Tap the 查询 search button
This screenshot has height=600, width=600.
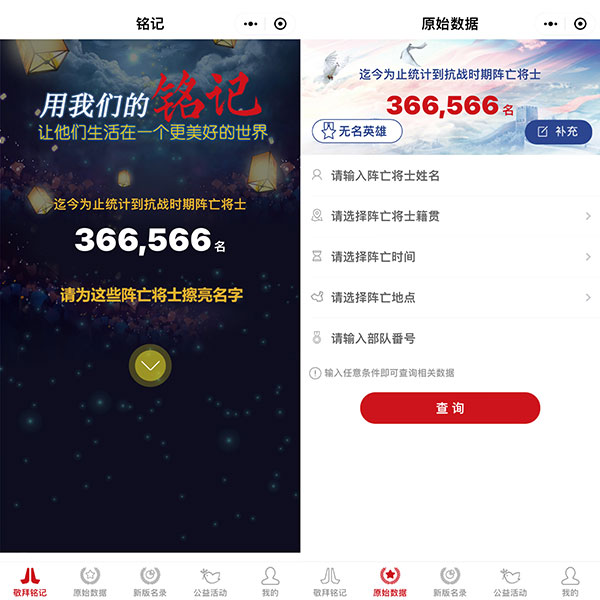point(450,408)
